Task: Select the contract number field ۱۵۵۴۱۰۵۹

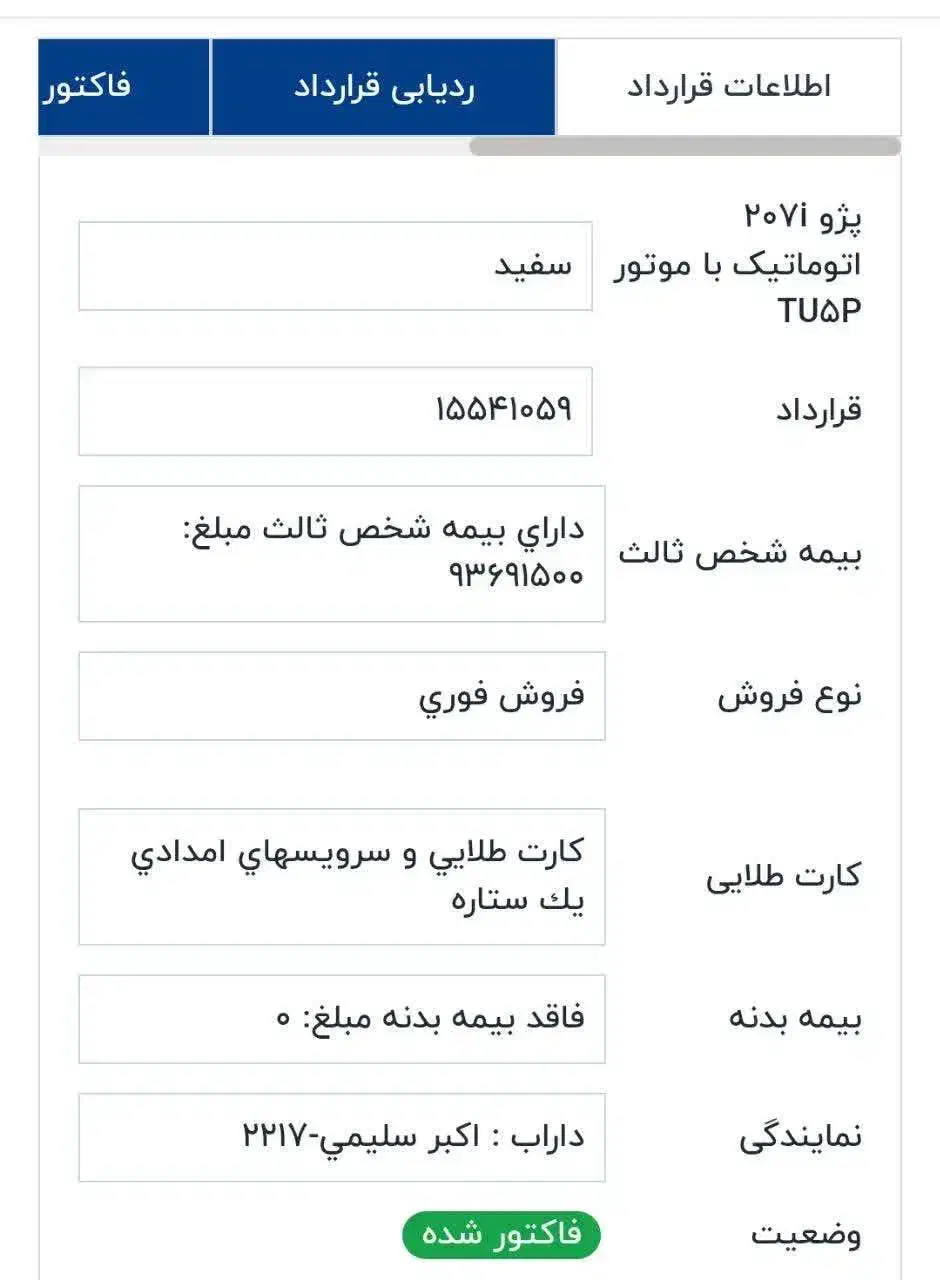Action: (x=335, y=410)
